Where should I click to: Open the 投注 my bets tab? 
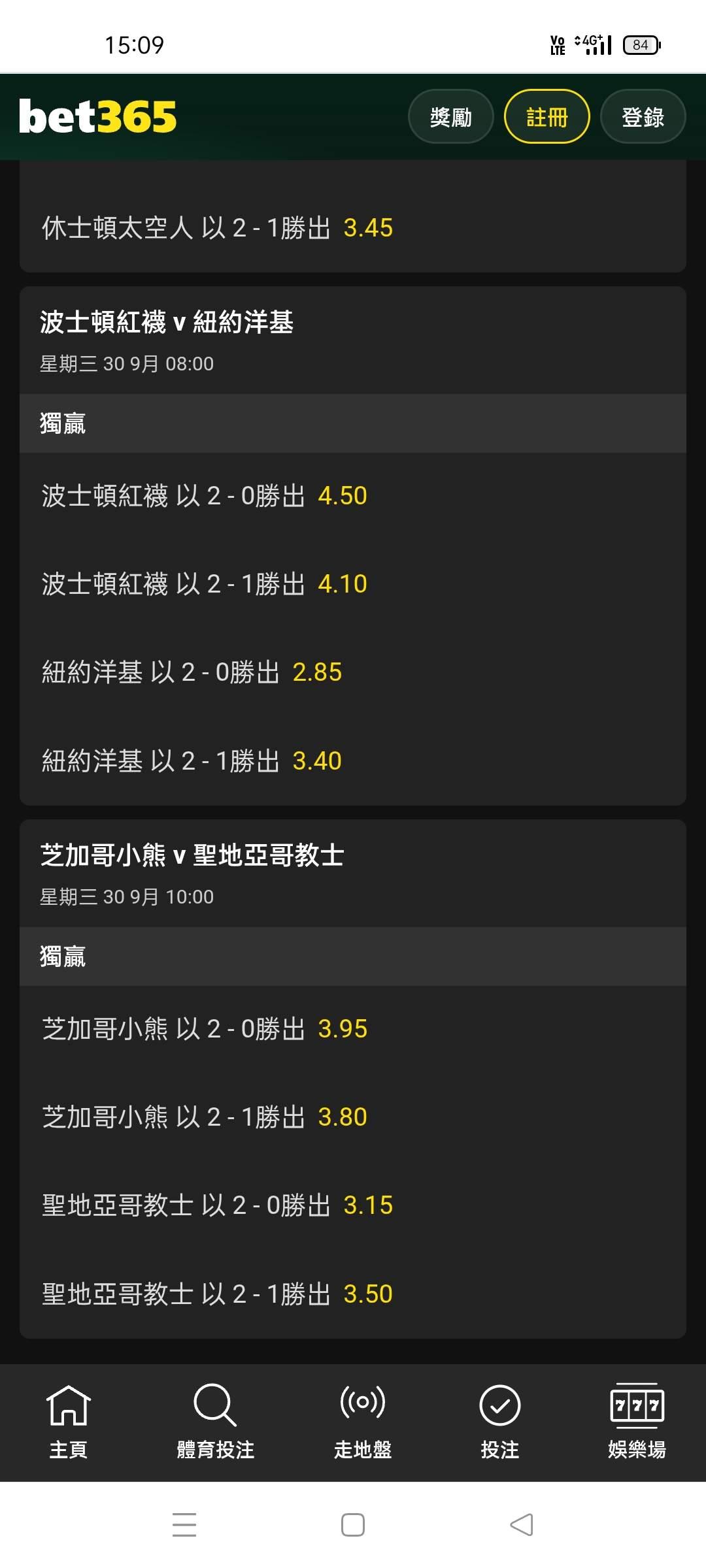click(x=500, y=1422)
